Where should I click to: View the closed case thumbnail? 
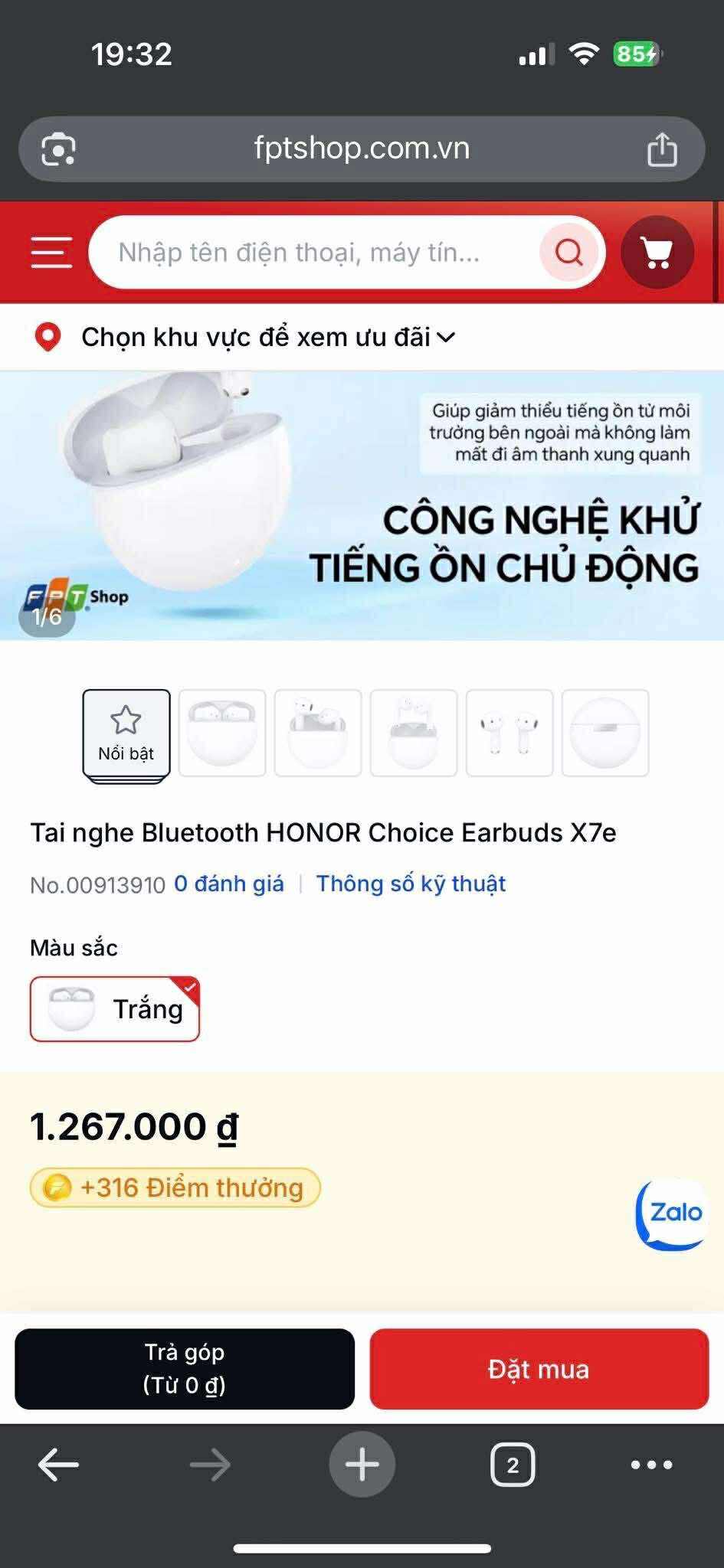pos(605,733)
